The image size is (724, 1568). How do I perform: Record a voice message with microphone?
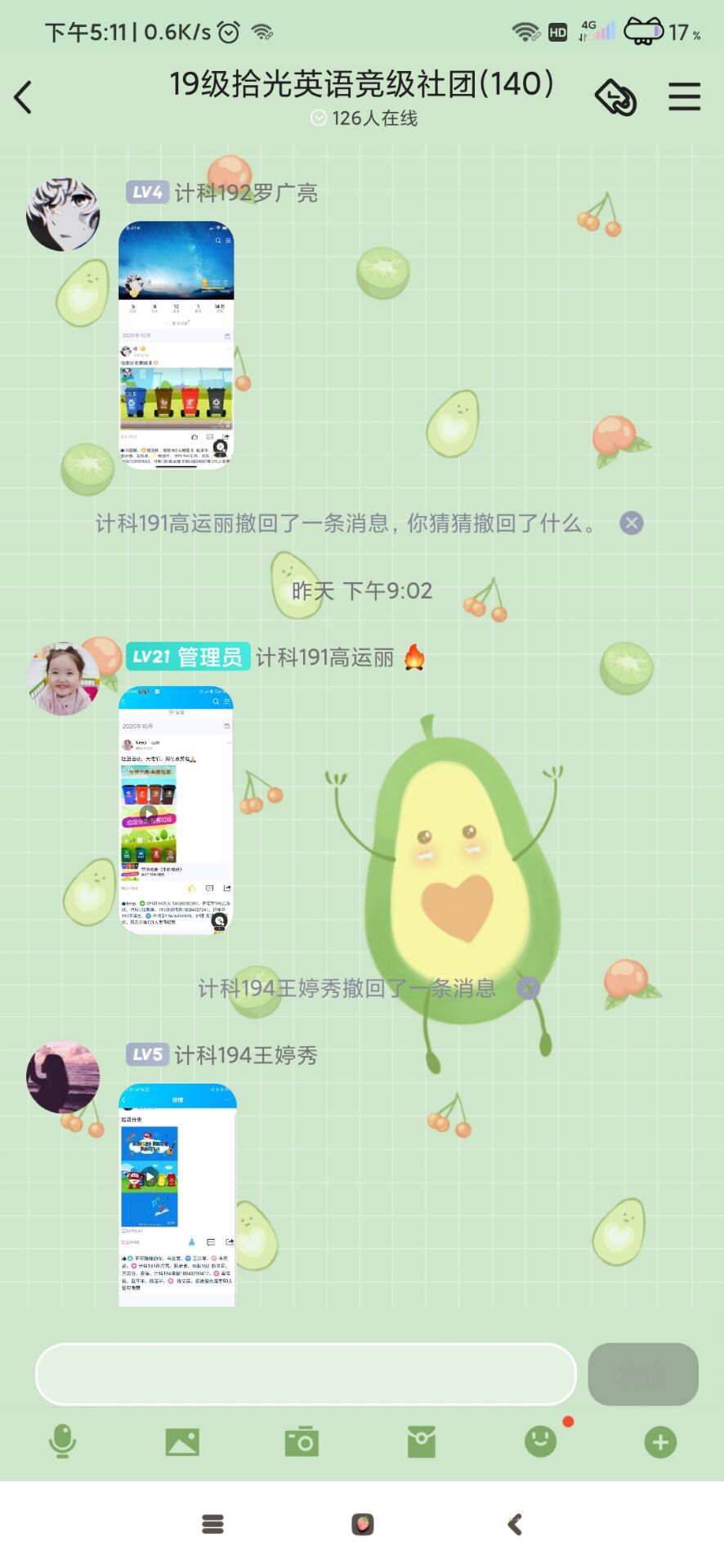[62, 1441]
